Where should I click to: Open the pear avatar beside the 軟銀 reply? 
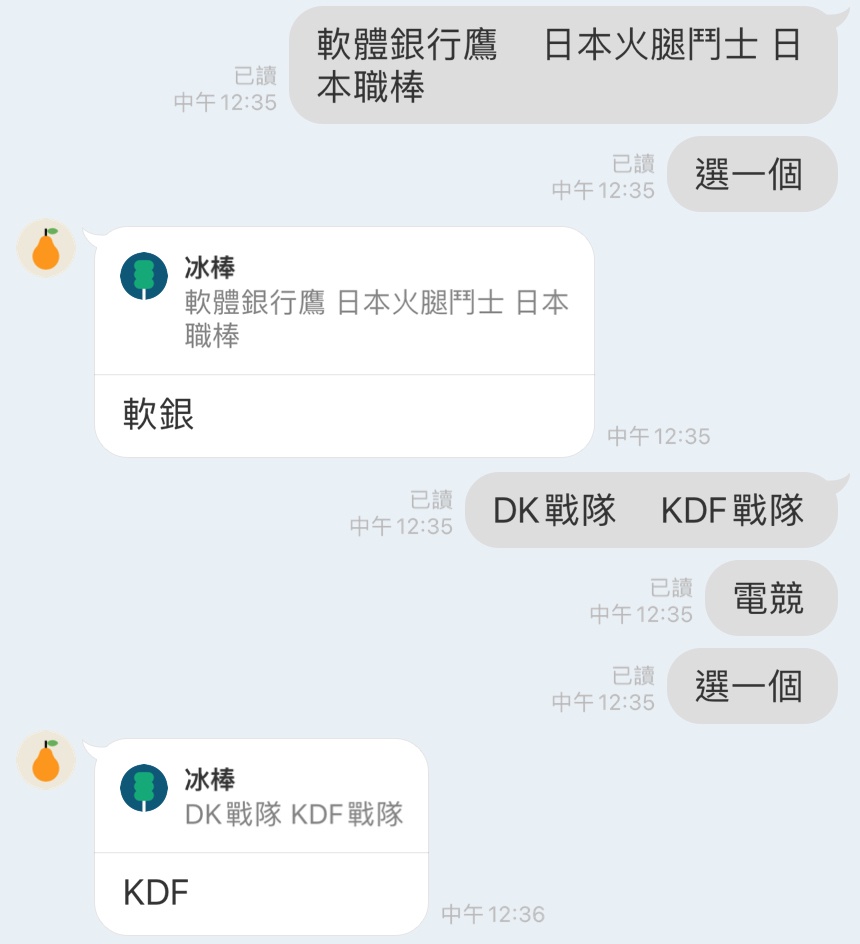[46, 249]
